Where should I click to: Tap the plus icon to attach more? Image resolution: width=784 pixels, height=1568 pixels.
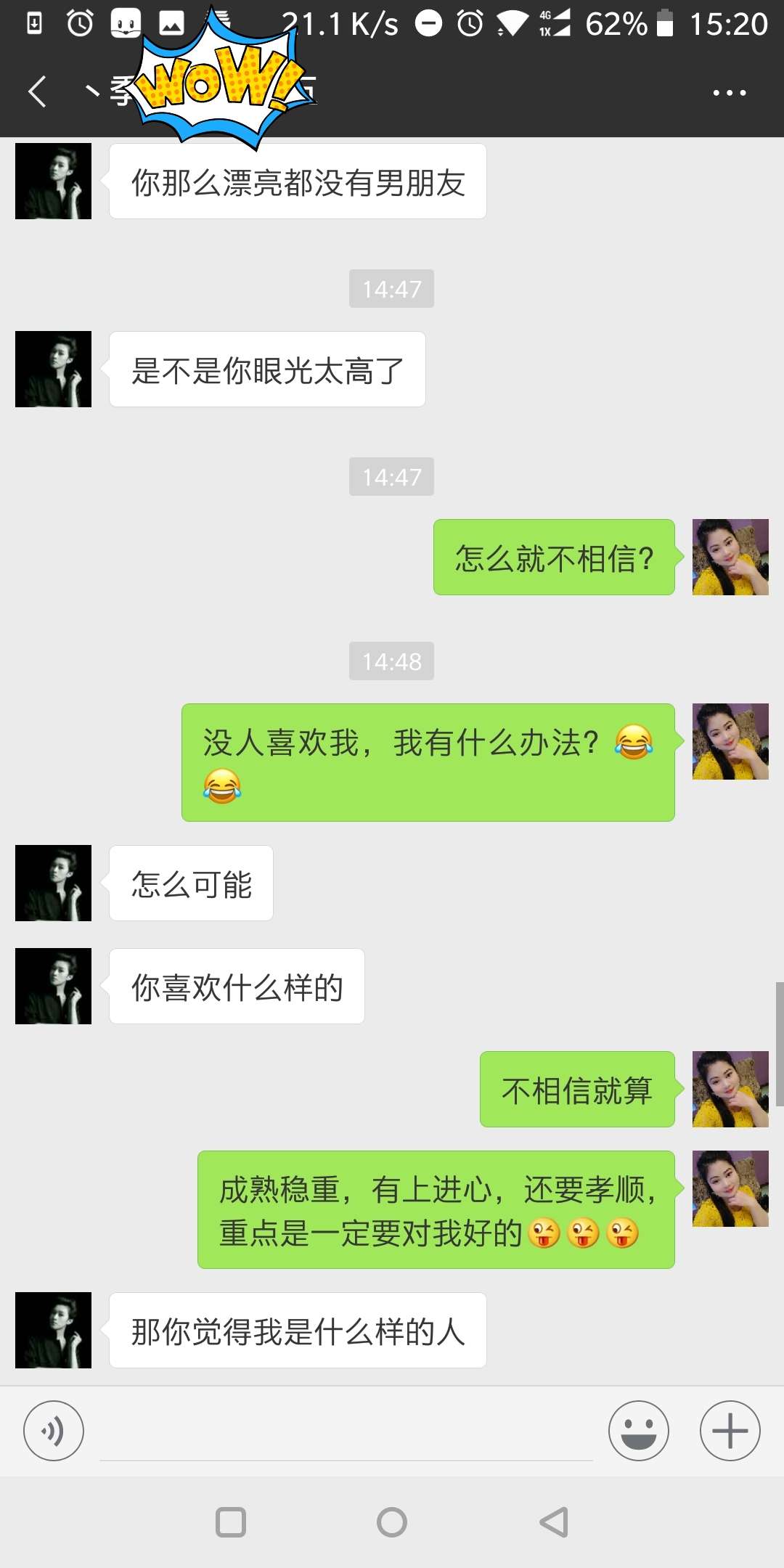click(x=729, y=1431)
